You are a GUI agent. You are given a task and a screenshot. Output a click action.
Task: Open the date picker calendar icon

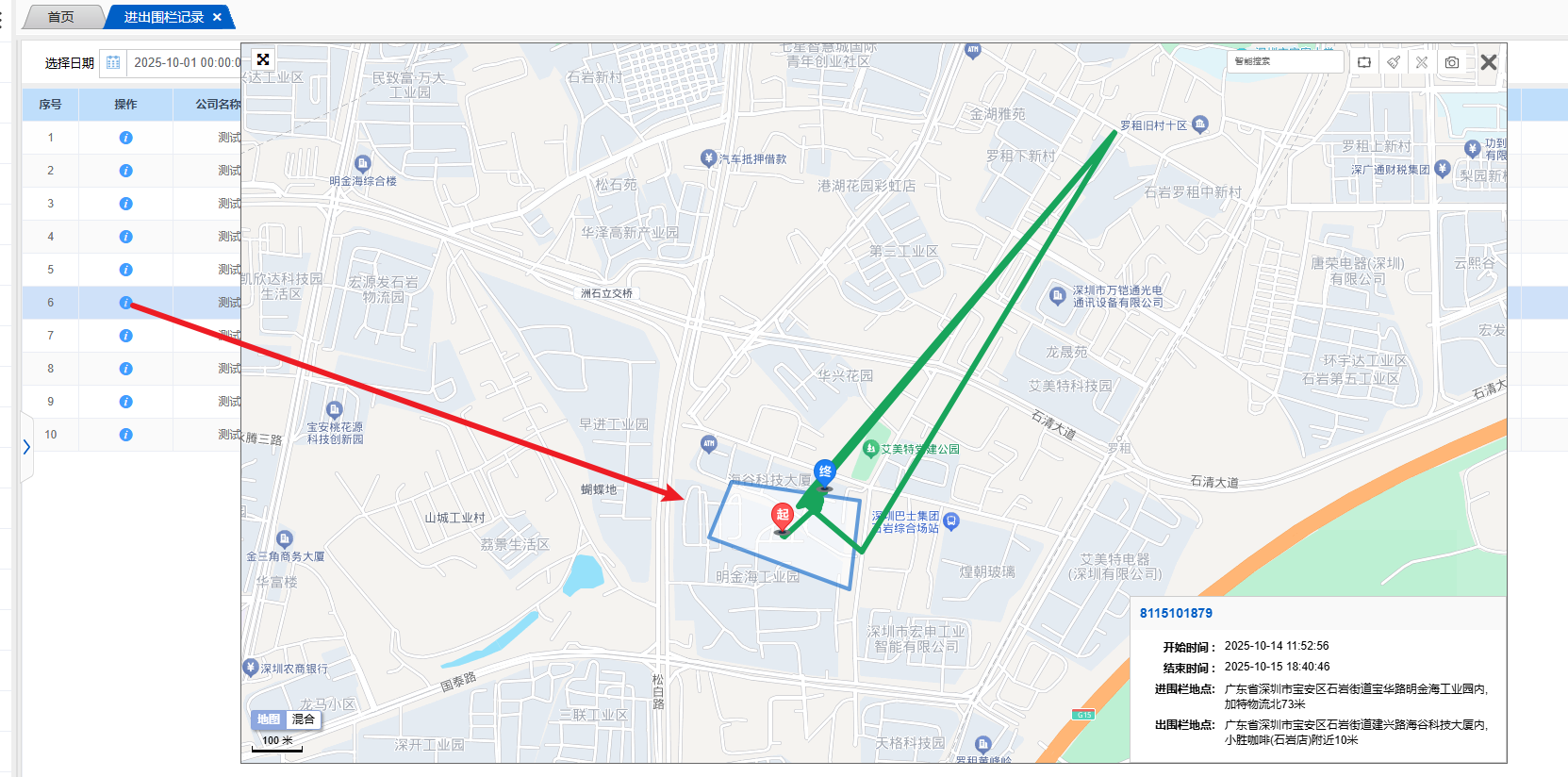pos(113,62)
